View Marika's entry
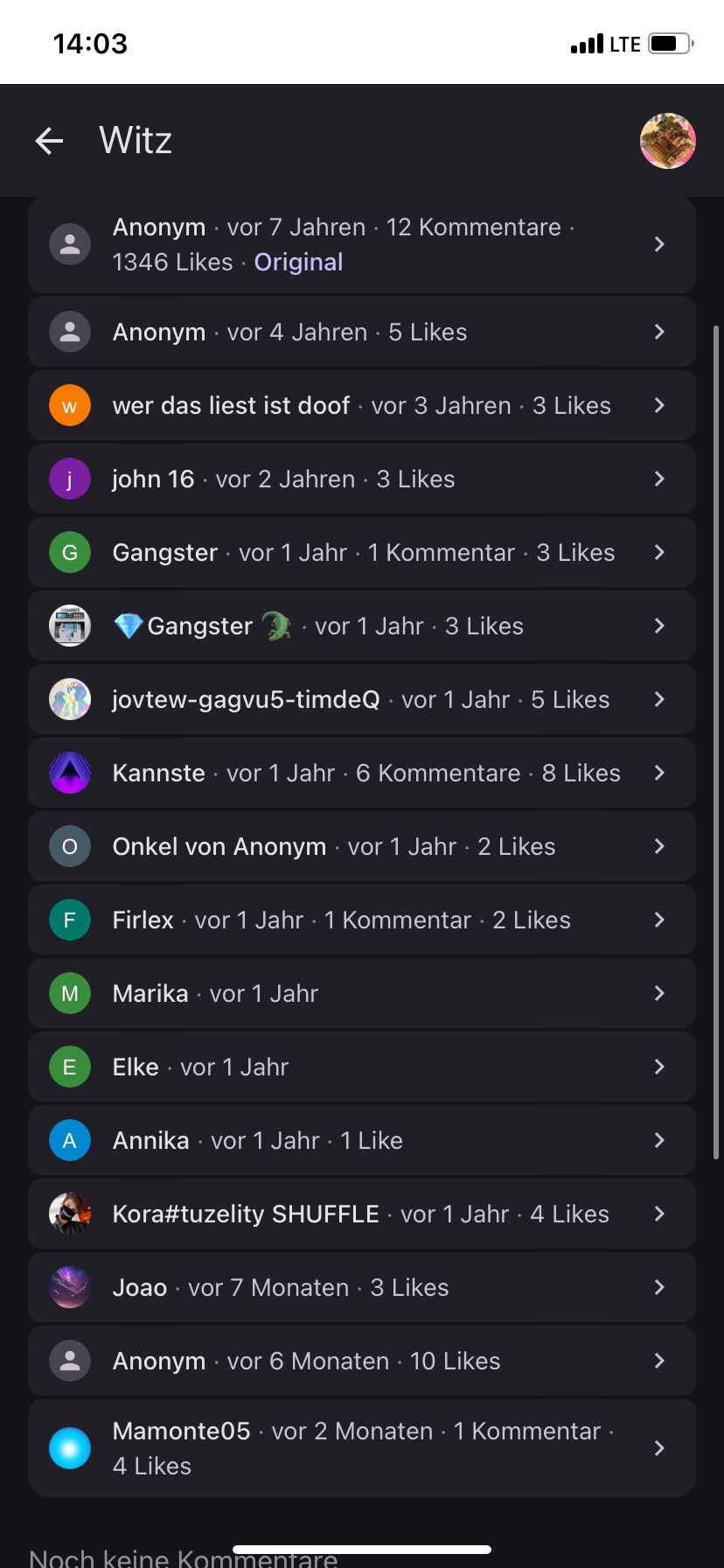The width and height of the screenshot is (724, 1568). (361, 994)
